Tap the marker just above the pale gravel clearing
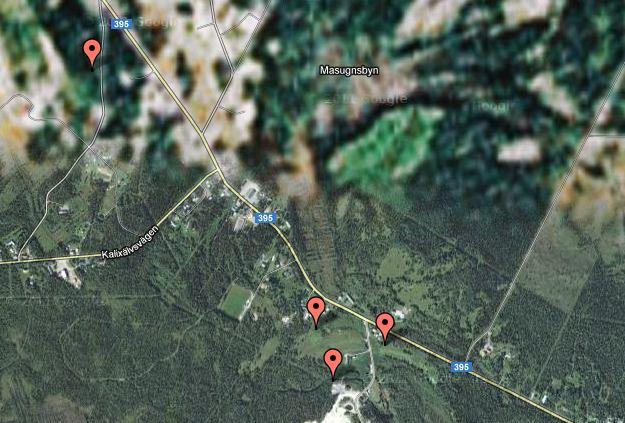Screen dimensions: 625x423 334,362
